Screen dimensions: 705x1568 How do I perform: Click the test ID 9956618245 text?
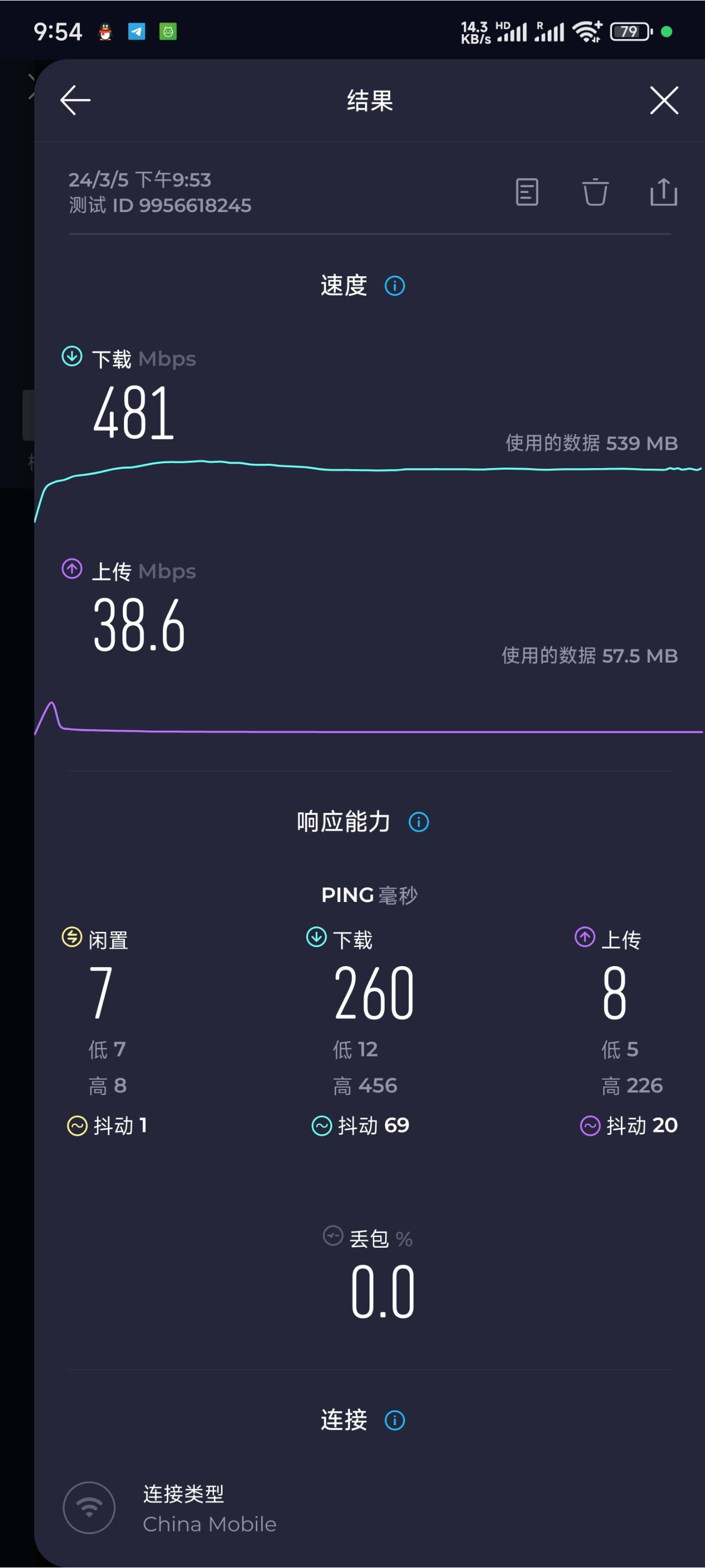(159, 205)
